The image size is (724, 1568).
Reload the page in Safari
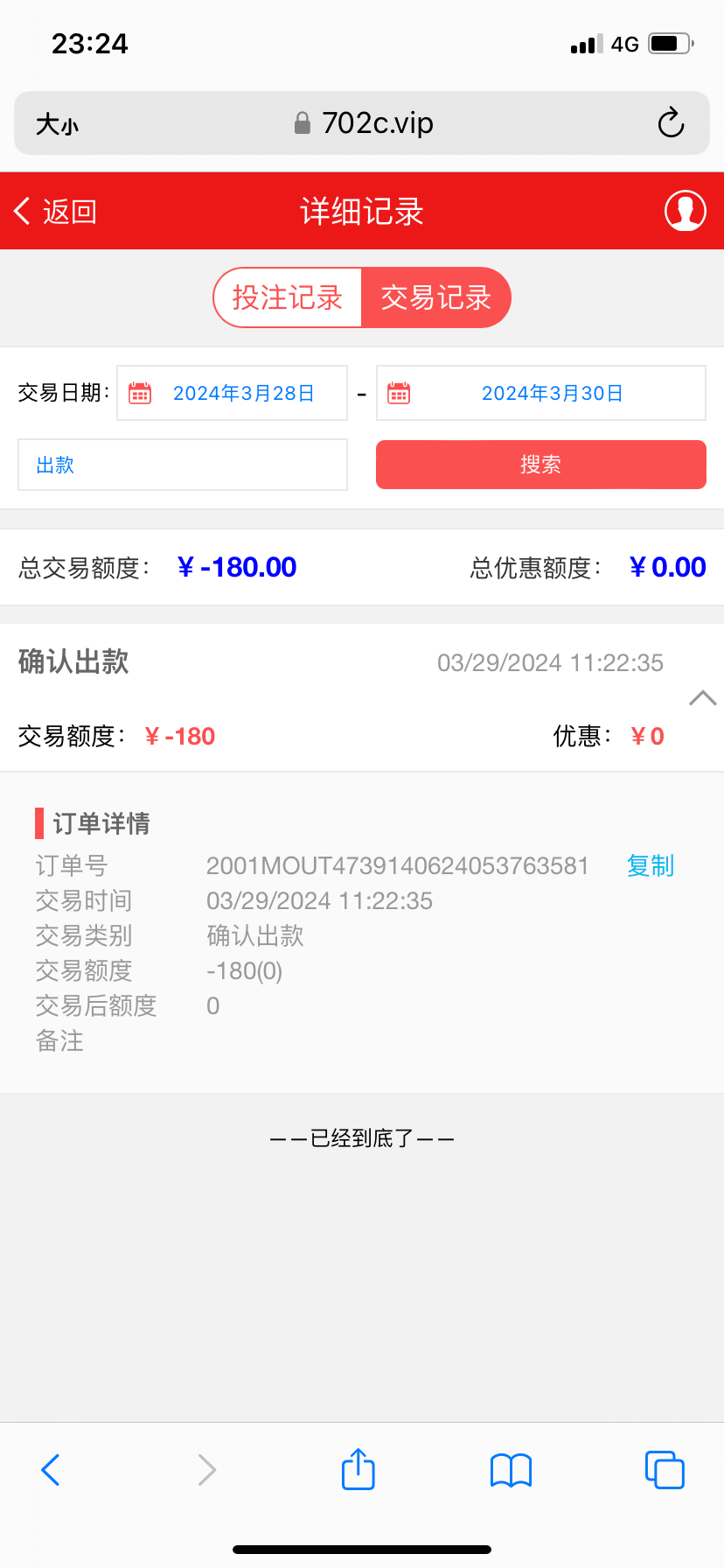pyautogui.click(x=671, y=123)
